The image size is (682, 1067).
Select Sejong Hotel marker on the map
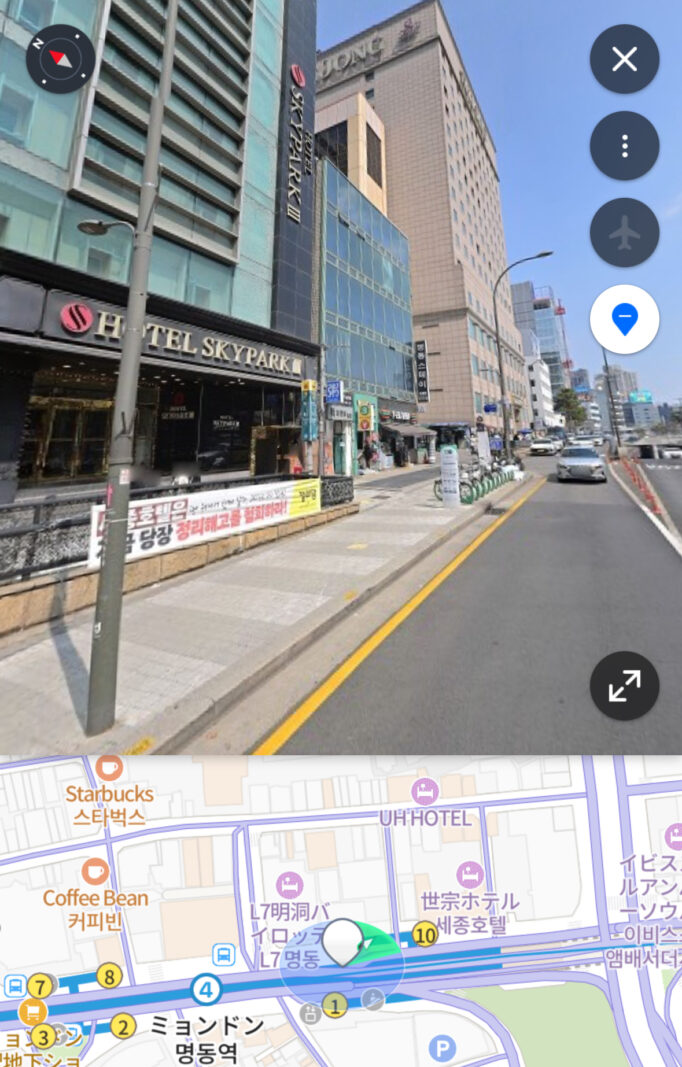470,875
